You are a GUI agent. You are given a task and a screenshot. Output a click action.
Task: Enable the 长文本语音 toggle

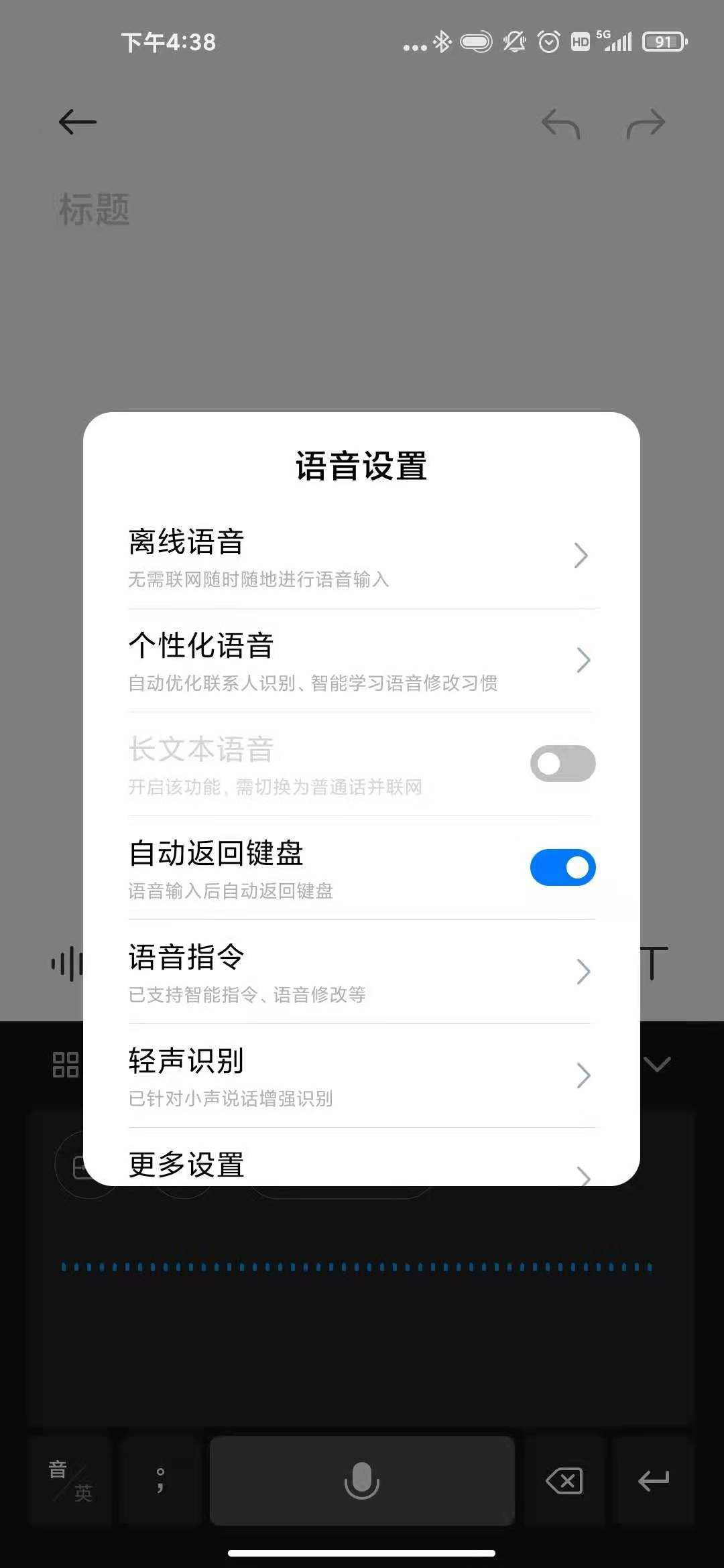[562, 763]
